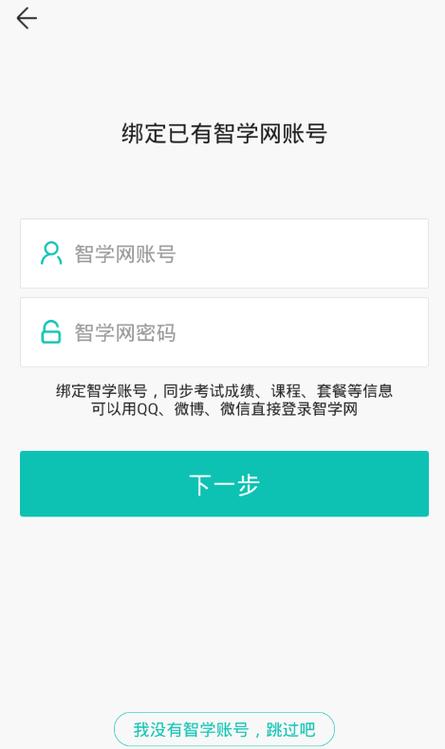445x749 pixels.
Task: Skip via 我没有智学账号，跳过吧
Action: (224, 729)
